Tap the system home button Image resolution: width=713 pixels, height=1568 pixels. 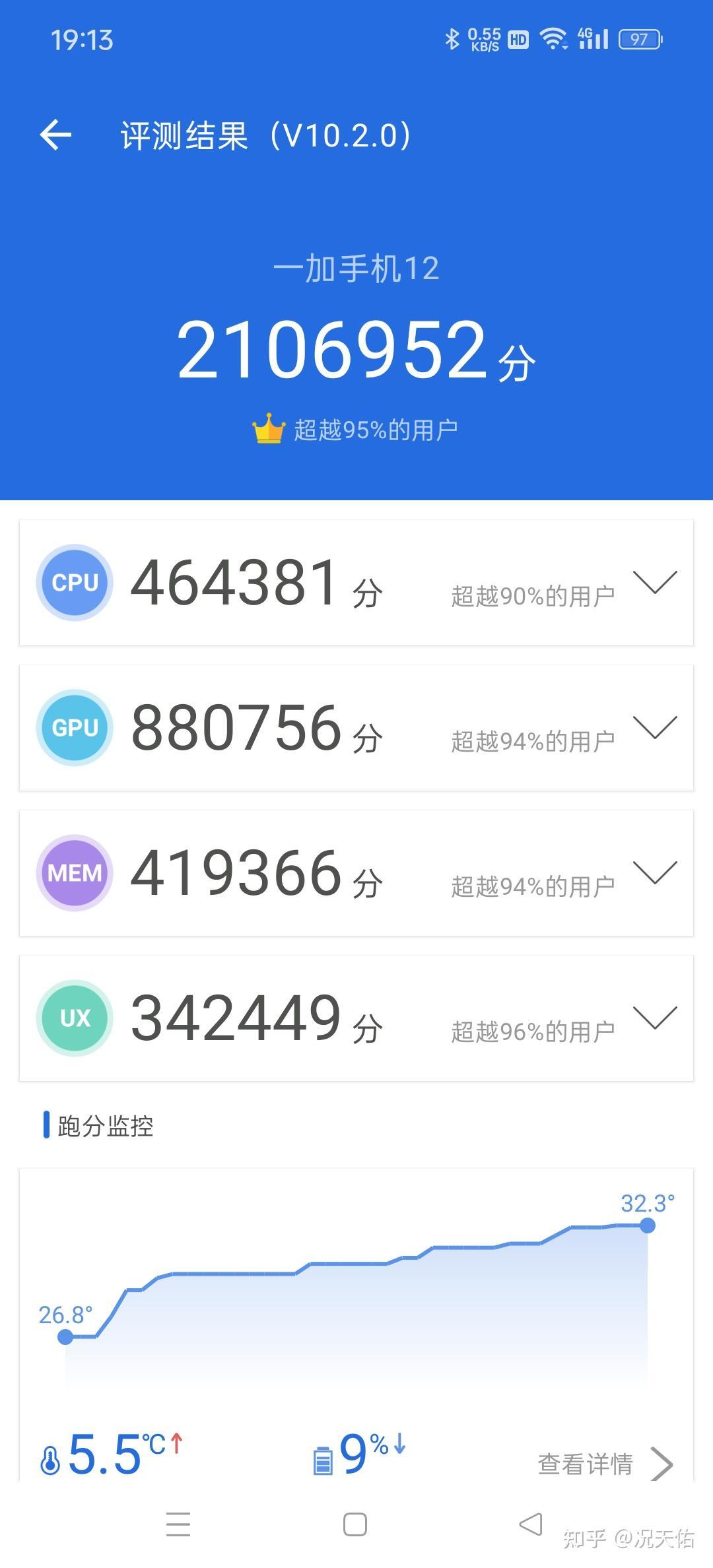pos(355,1524)
